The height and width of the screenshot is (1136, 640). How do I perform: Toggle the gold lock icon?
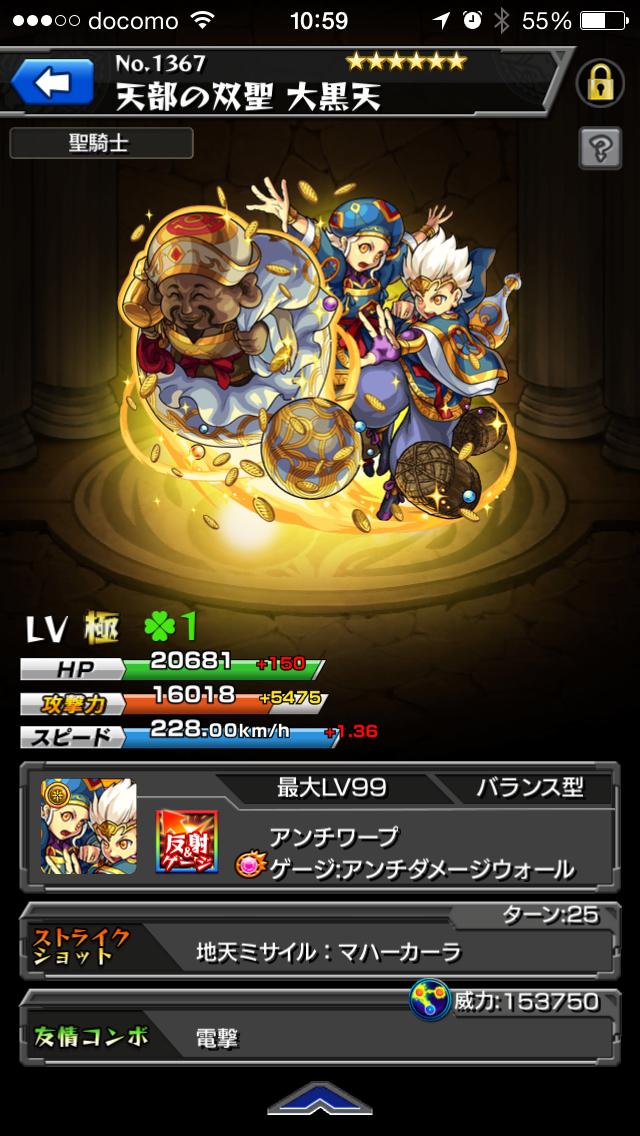click(x=598, y=83)
